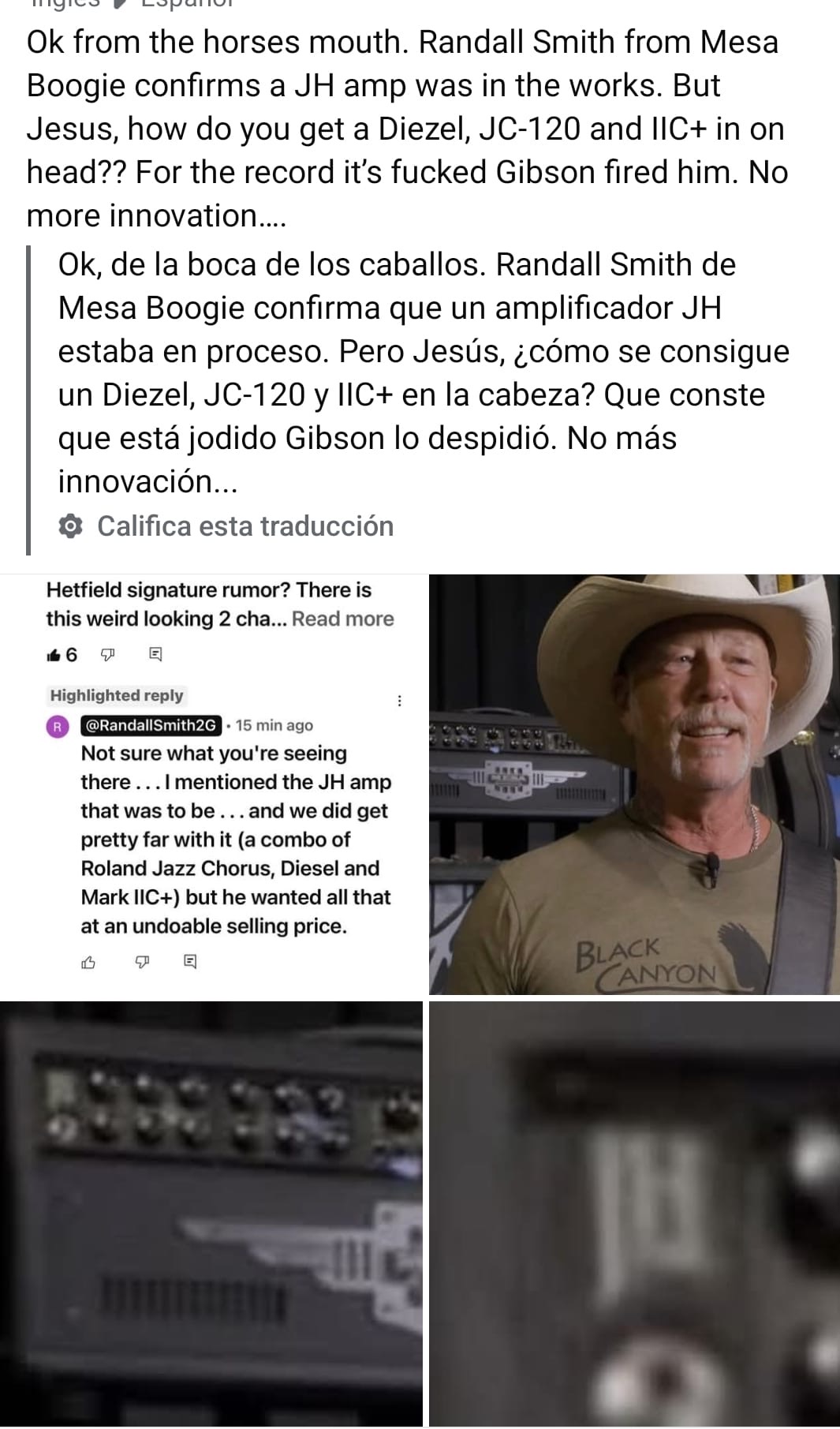Open the blurry amp head close-up photo

pyautogui.click(x=211, y=1214)
